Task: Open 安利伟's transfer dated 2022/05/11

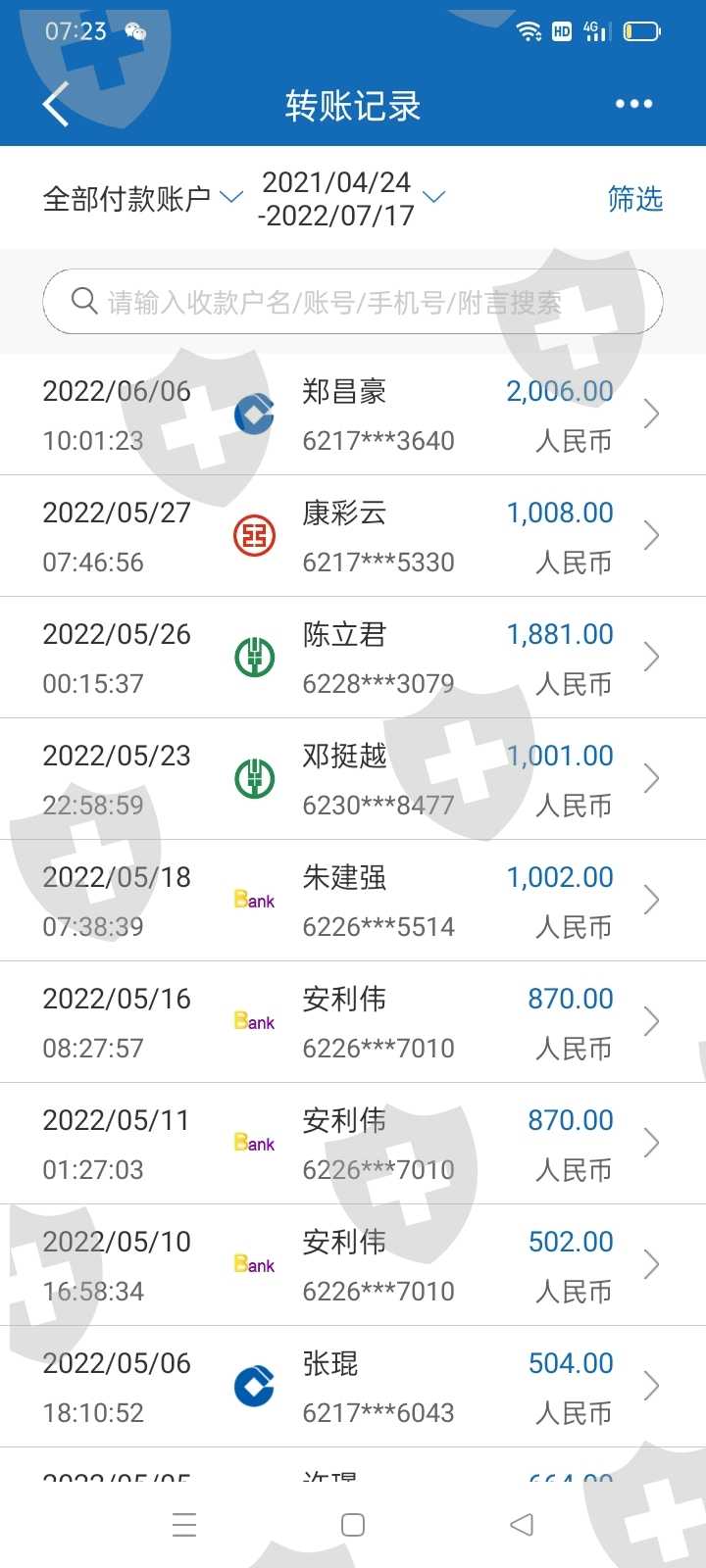Action: click(x=353, y=1144)
